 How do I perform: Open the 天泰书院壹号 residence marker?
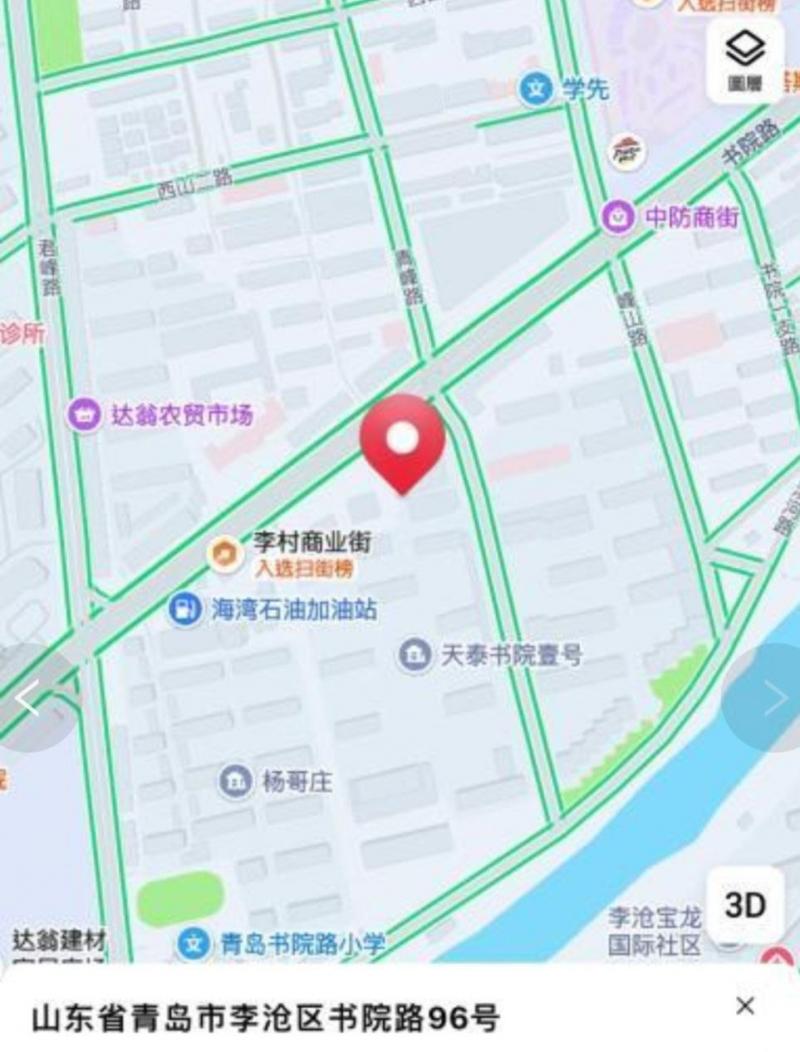413,653
